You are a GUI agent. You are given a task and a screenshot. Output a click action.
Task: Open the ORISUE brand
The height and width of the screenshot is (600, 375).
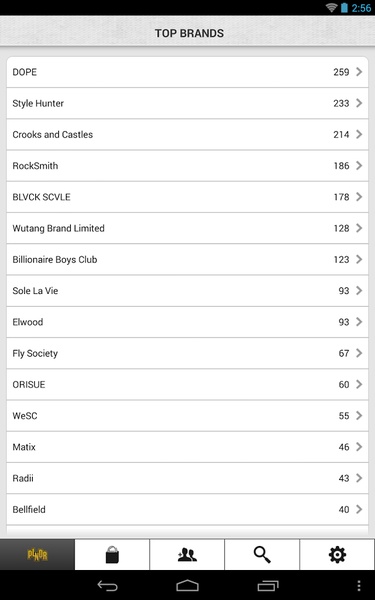point(188,385)
